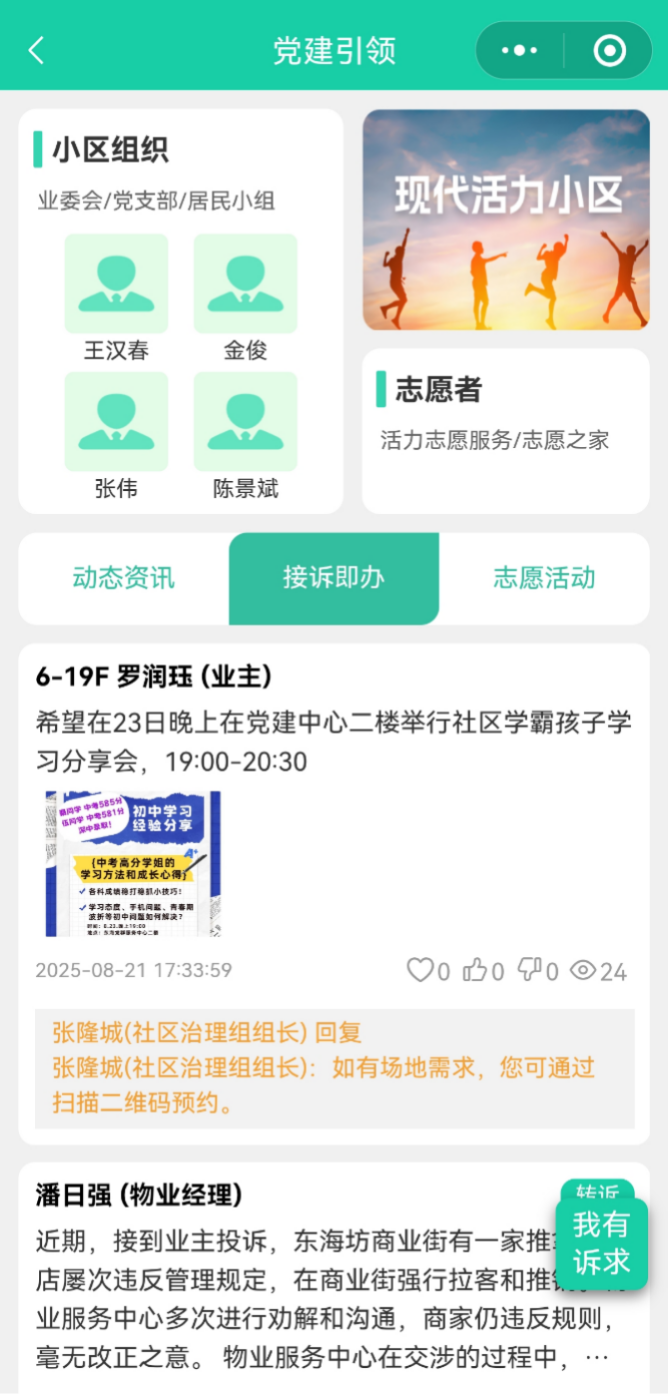Close the mini program with the circle icon
668x1394 pixels.
(609, 50)
